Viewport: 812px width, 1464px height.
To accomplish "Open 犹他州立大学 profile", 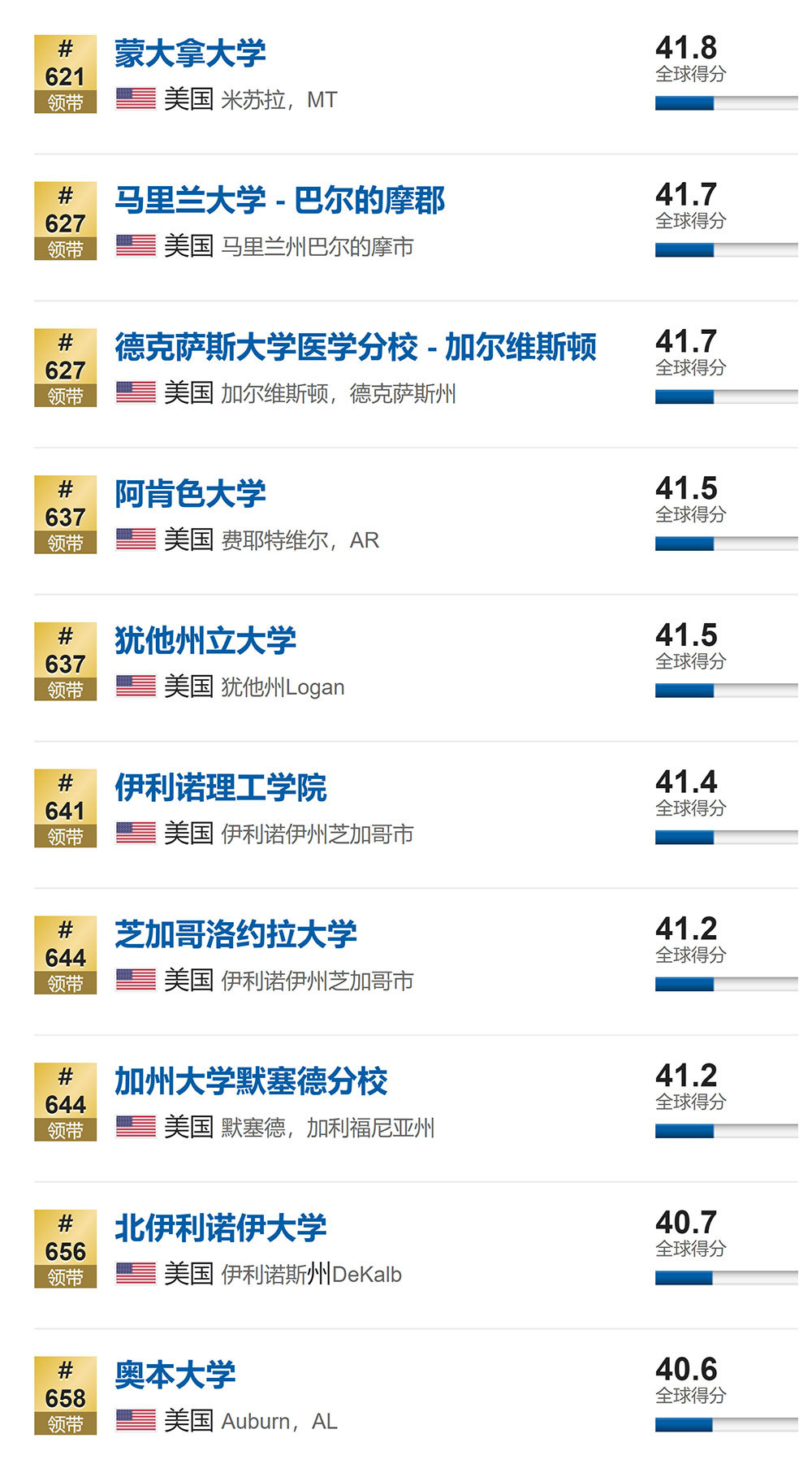I will tap(205, 641).
